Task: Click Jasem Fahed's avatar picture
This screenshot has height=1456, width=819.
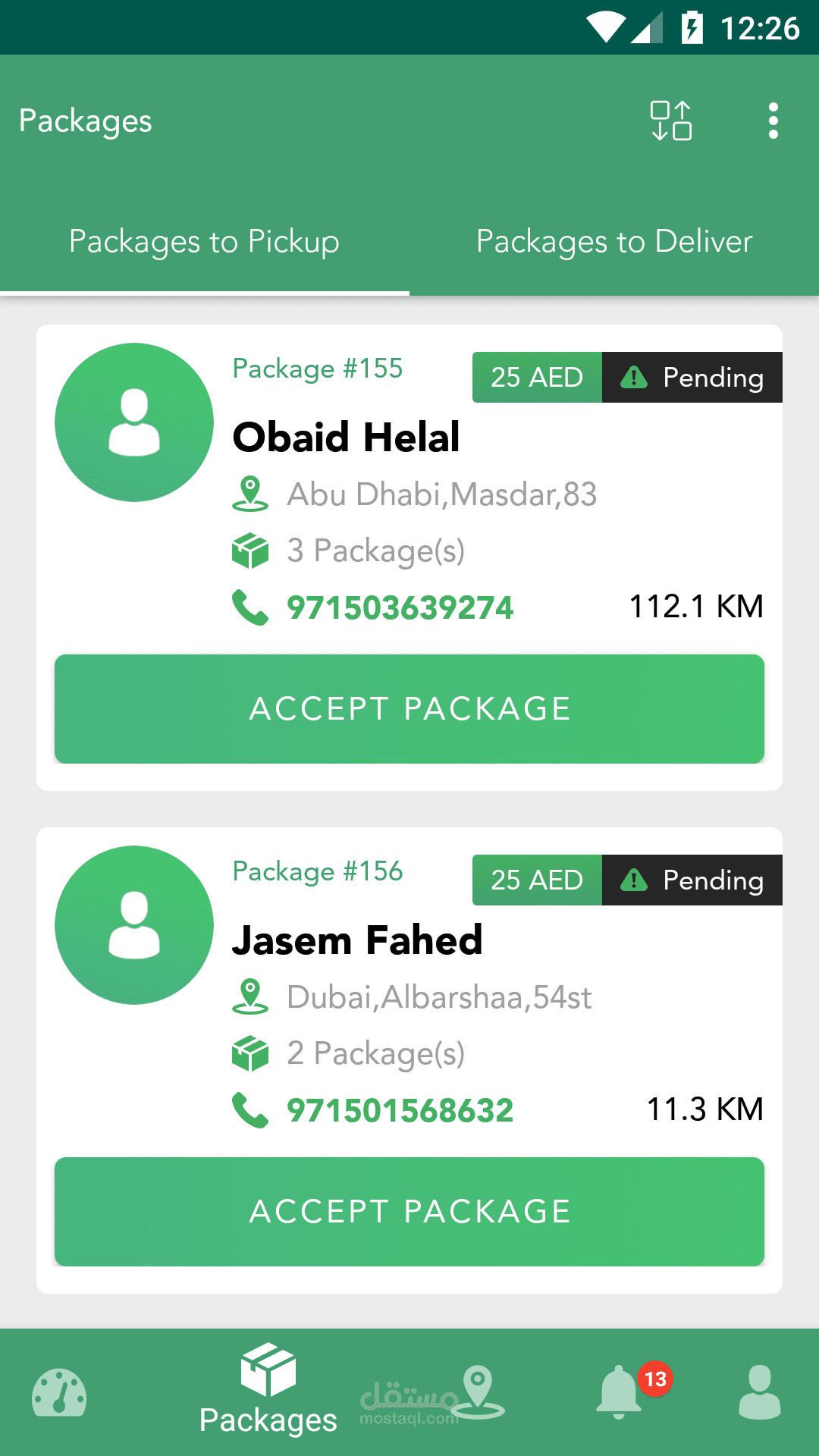Action: coord(134,925)
